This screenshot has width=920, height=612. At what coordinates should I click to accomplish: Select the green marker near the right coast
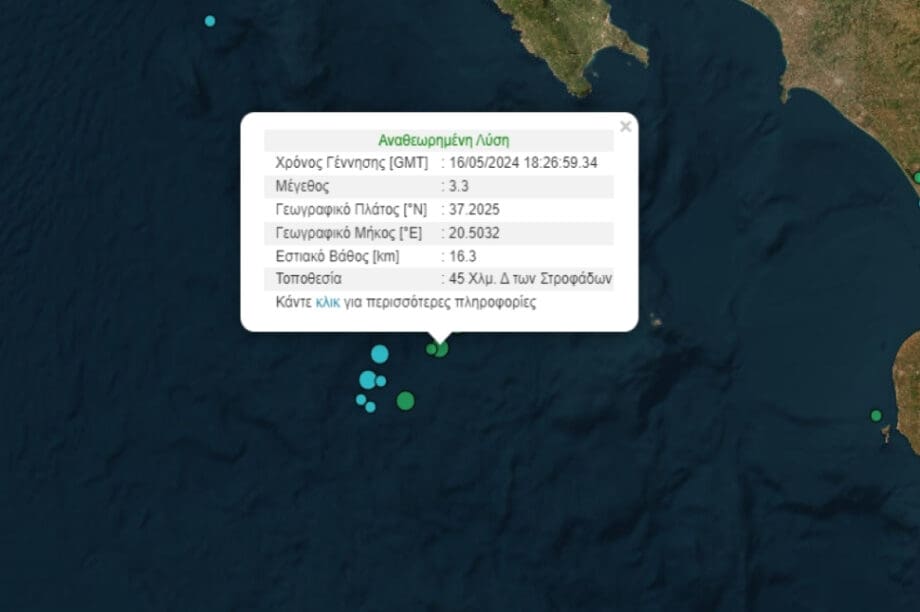point(876,415)
